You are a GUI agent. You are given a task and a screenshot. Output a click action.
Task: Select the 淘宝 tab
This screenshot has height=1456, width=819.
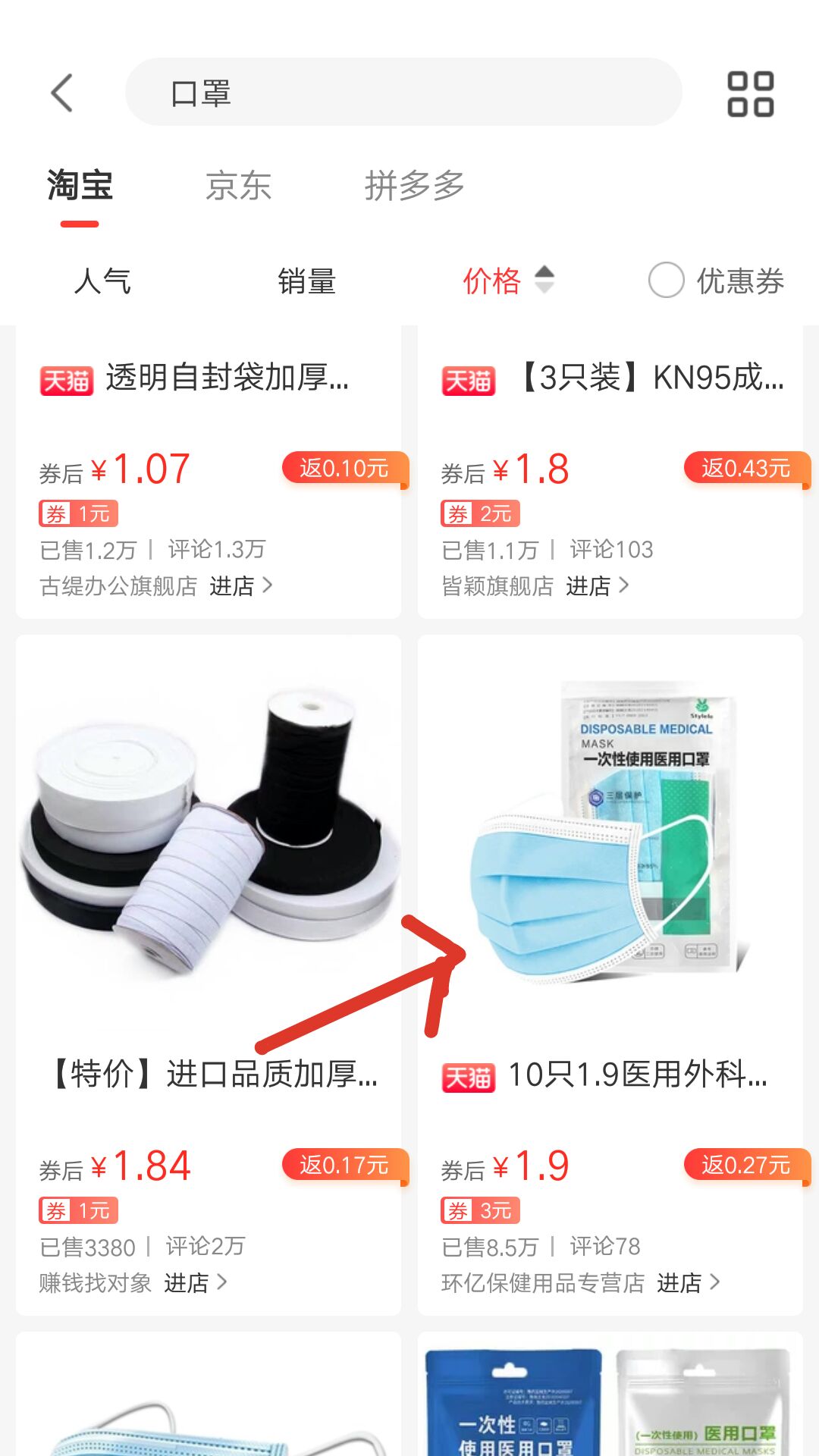pyautogui.click(x=80, y=187)
